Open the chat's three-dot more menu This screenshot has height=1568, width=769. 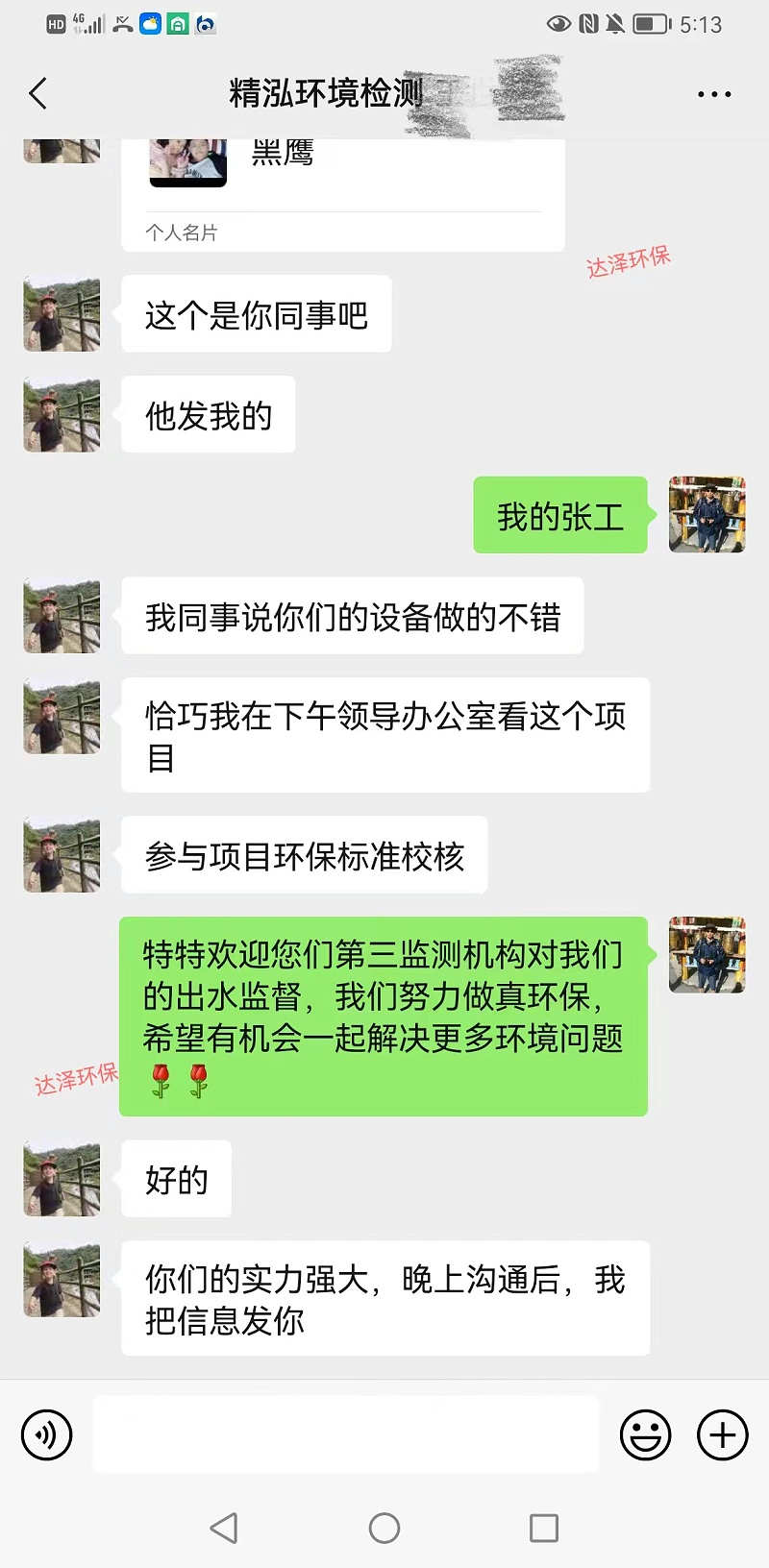(714, 94)
